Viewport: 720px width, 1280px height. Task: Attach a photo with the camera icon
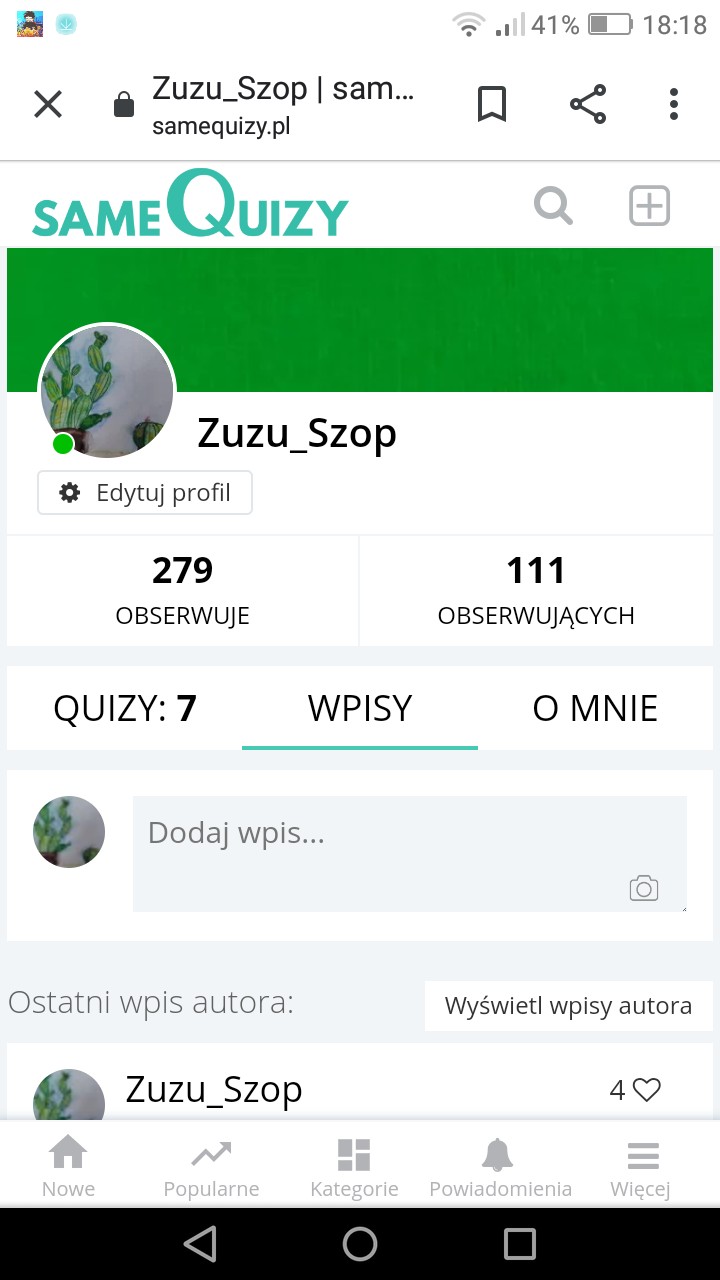pos(644,888)
